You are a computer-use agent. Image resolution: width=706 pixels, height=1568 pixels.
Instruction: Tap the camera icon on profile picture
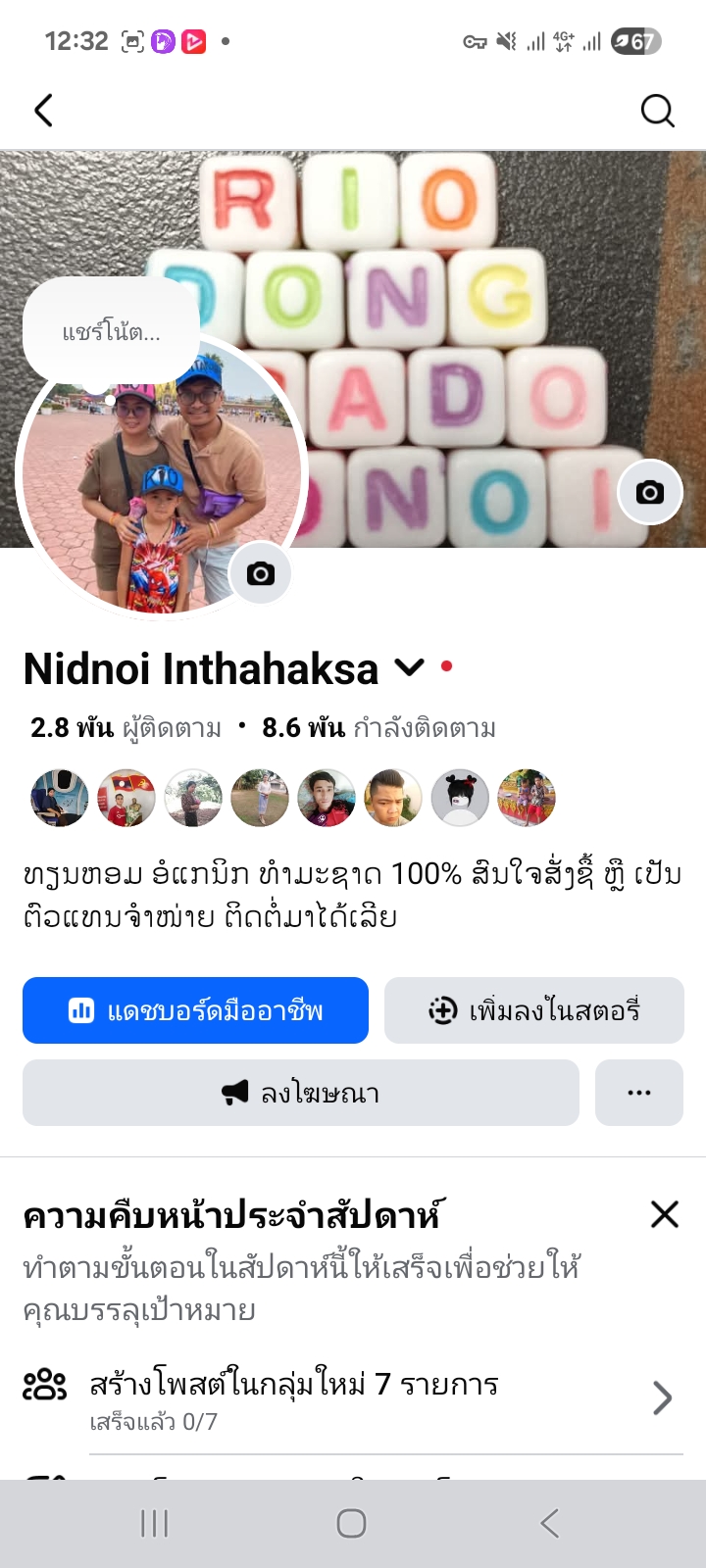[x=260, y=573]
